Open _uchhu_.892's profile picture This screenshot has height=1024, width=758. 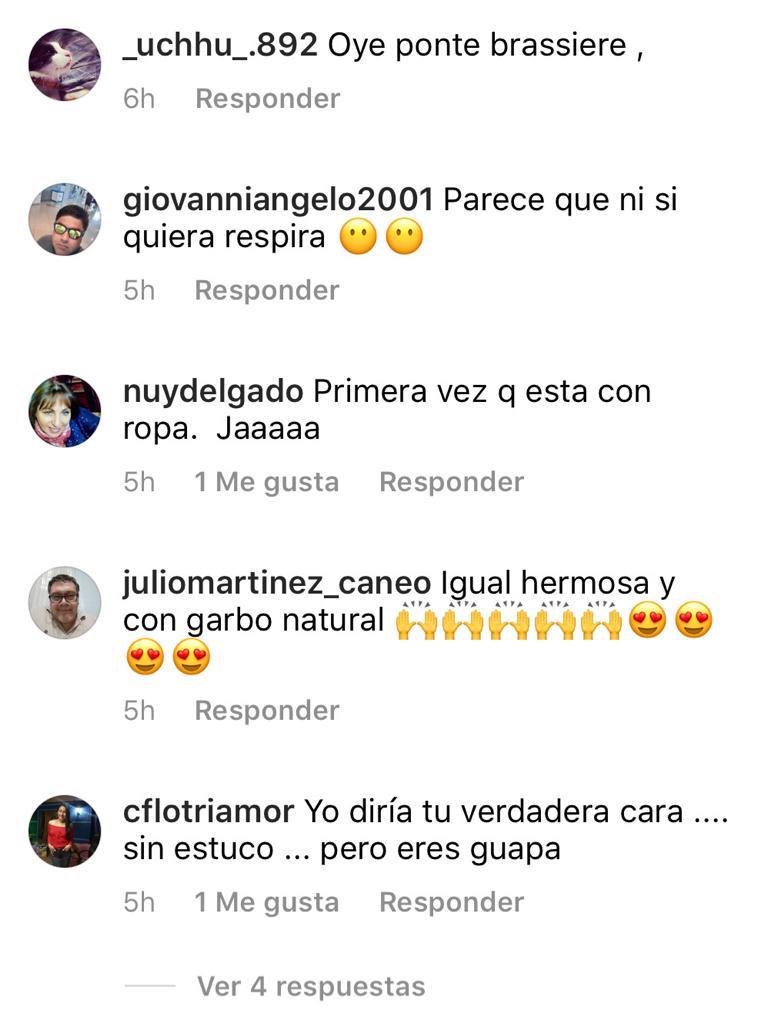[x=65, y=62]
